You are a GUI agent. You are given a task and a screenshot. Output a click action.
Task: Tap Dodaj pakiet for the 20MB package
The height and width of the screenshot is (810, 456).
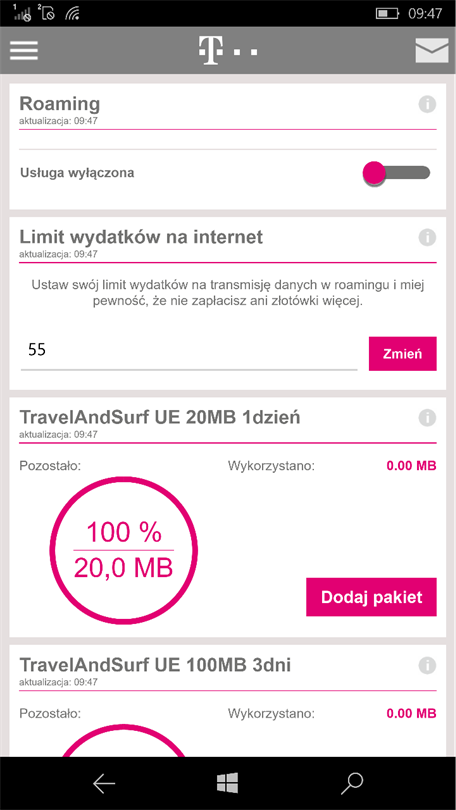371,597
